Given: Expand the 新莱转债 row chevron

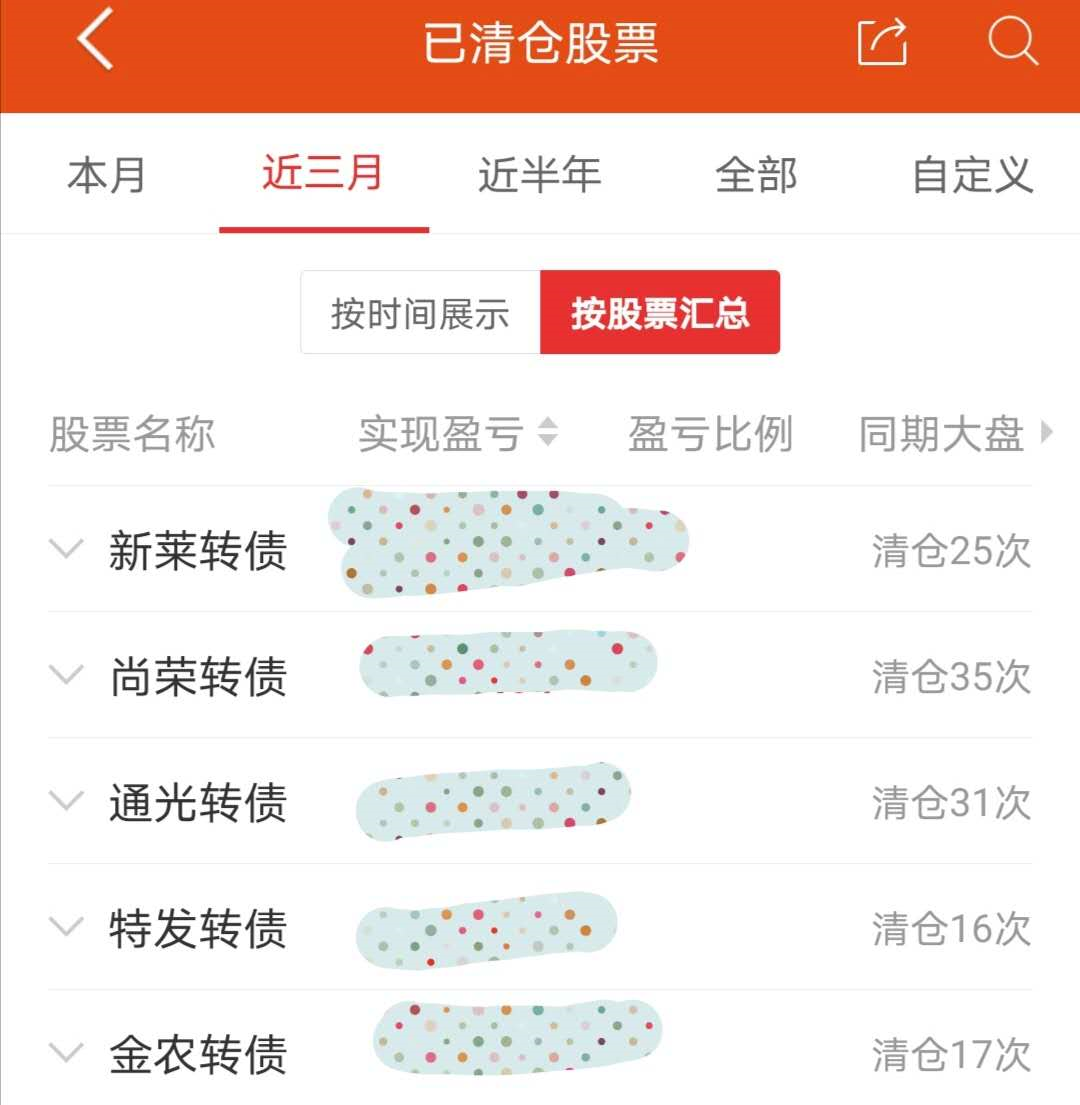Looking at the screenshot, I should (65, 549).
